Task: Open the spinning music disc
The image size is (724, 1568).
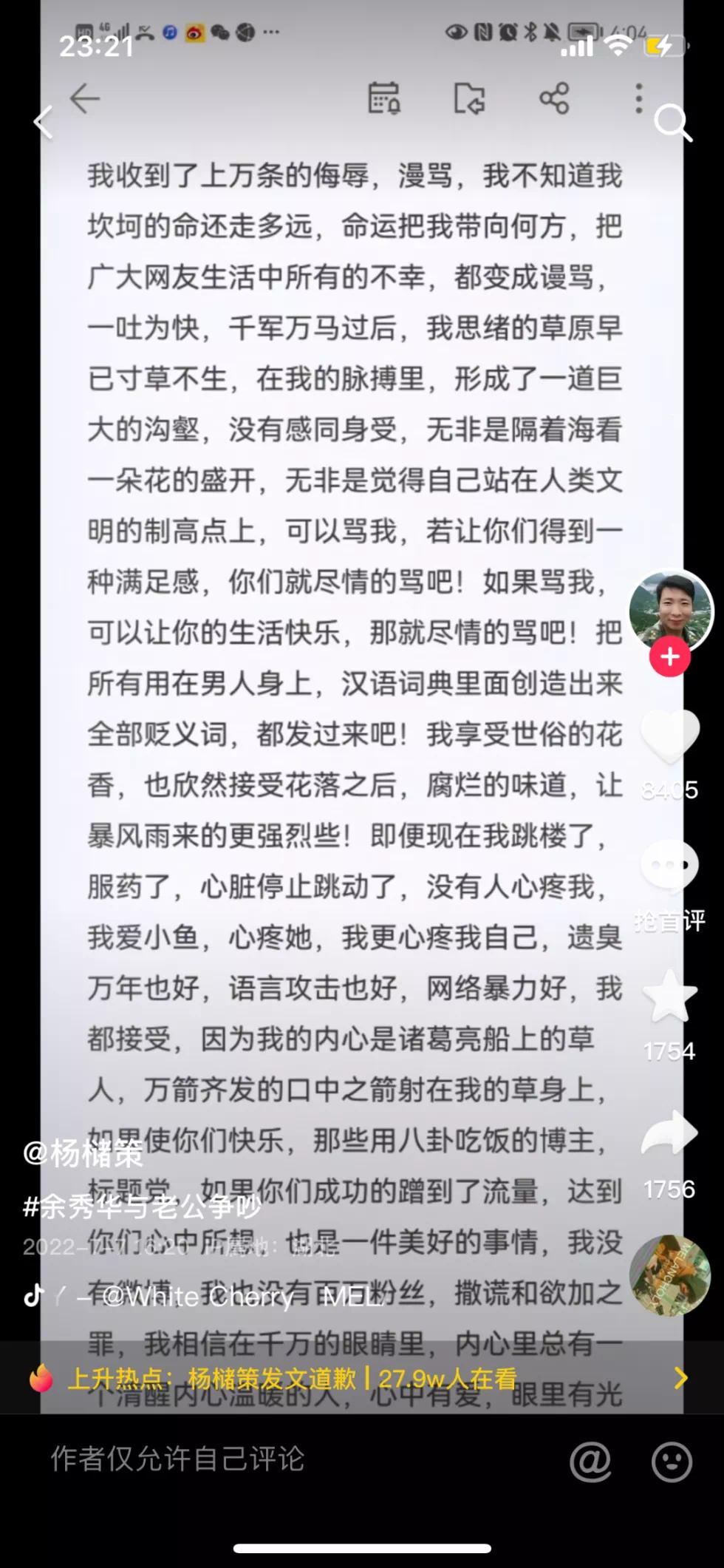Action: click(x=670, y=1275)
